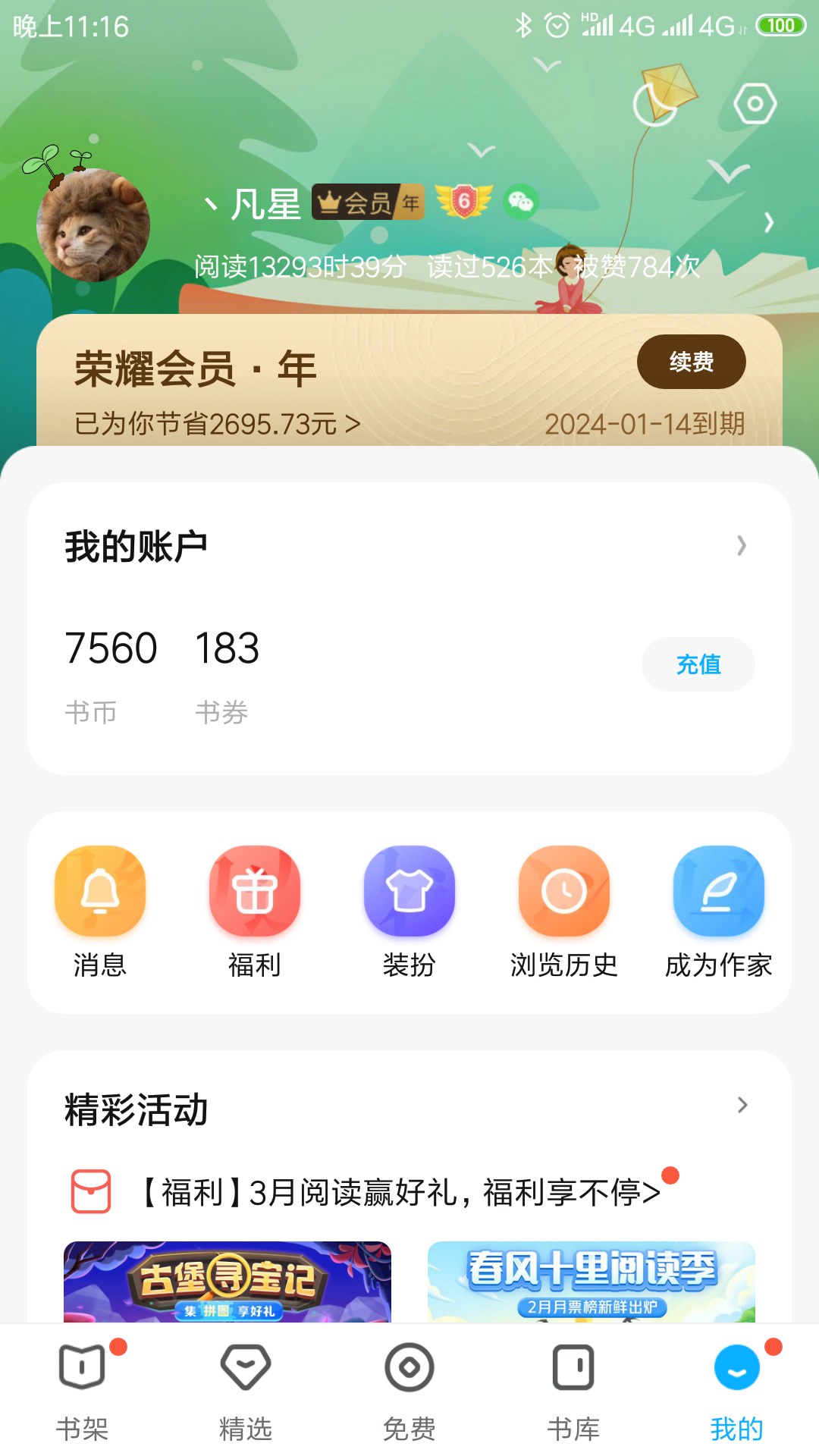Open 我的账户 account details
Image resolution: width=819 pixels, height=1456 pixels.
click(409, 546)
